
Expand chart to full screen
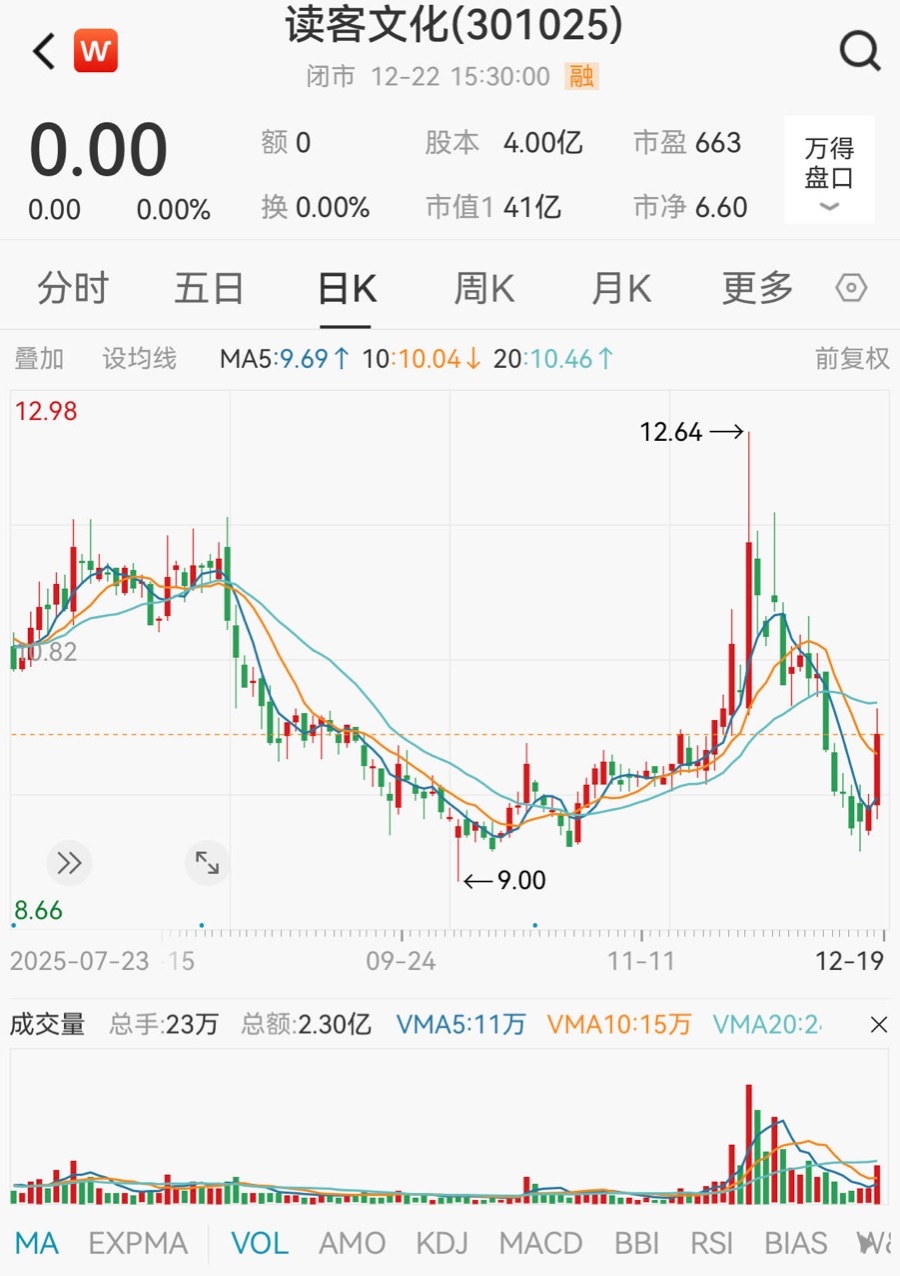[x=207, y=862]
